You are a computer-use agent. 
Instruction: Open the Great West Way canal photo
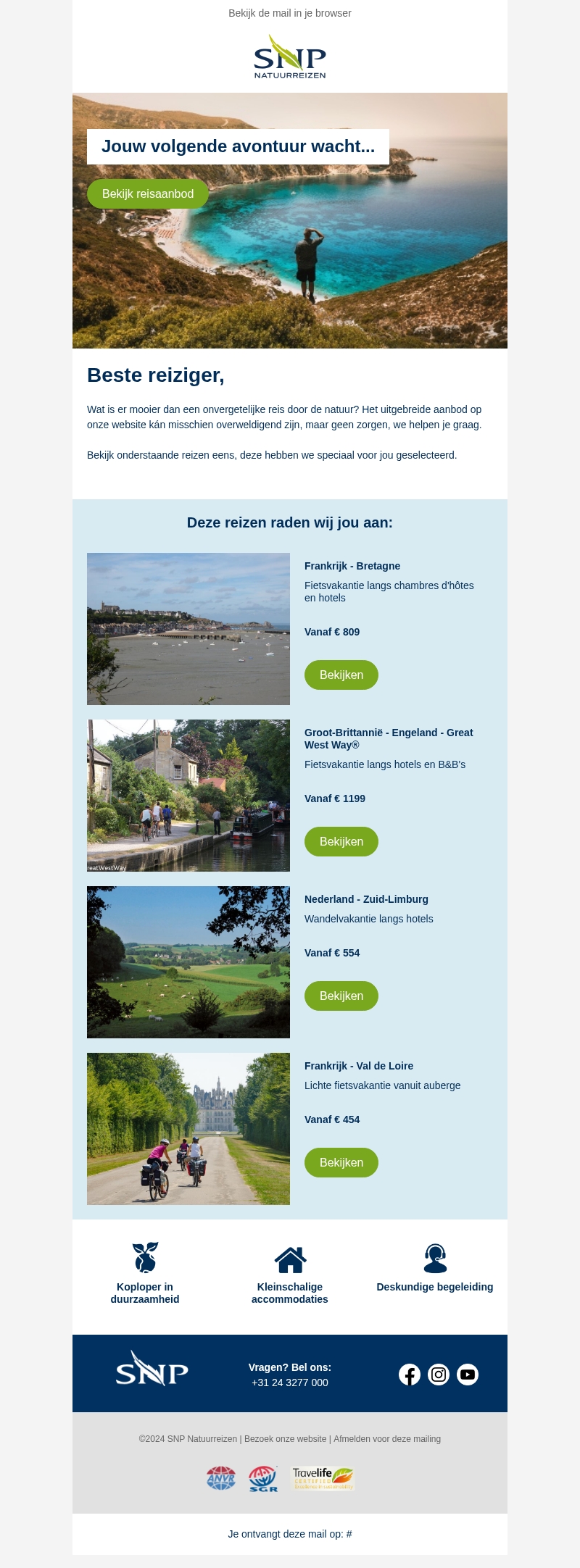pos(188,796)
